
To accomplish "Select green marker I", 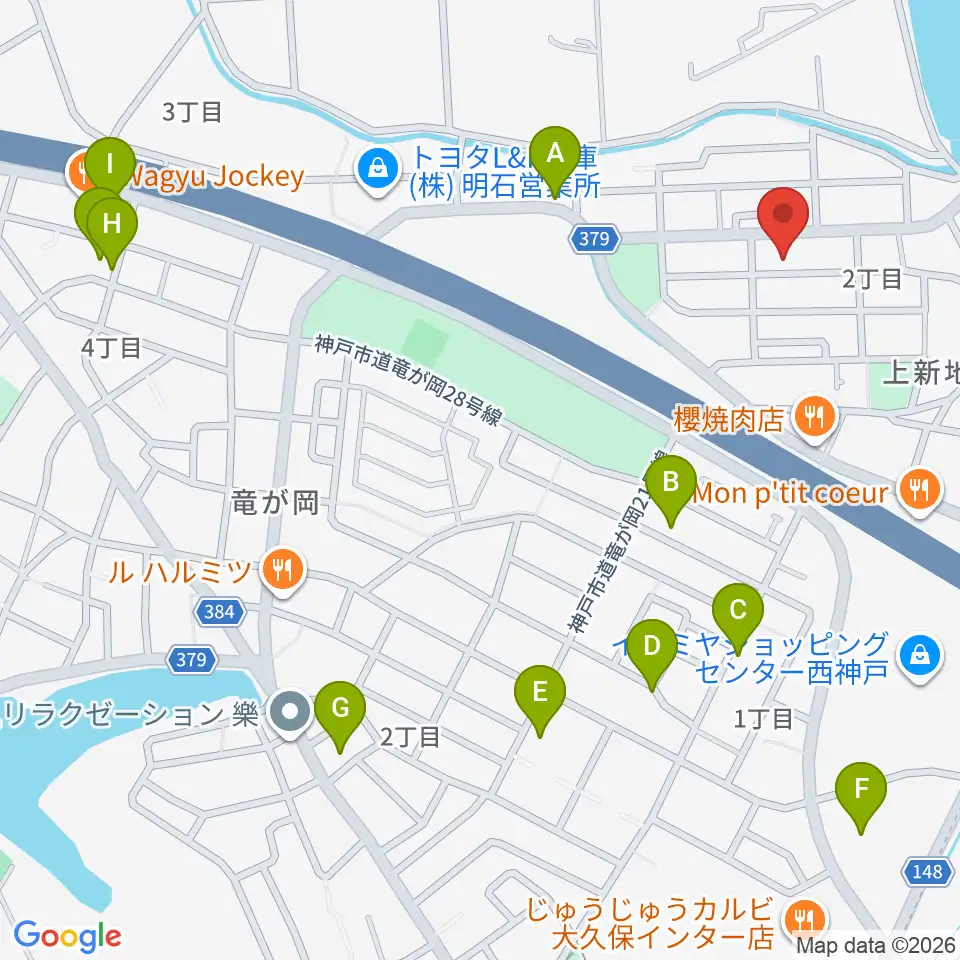I will tap(110, 165).
